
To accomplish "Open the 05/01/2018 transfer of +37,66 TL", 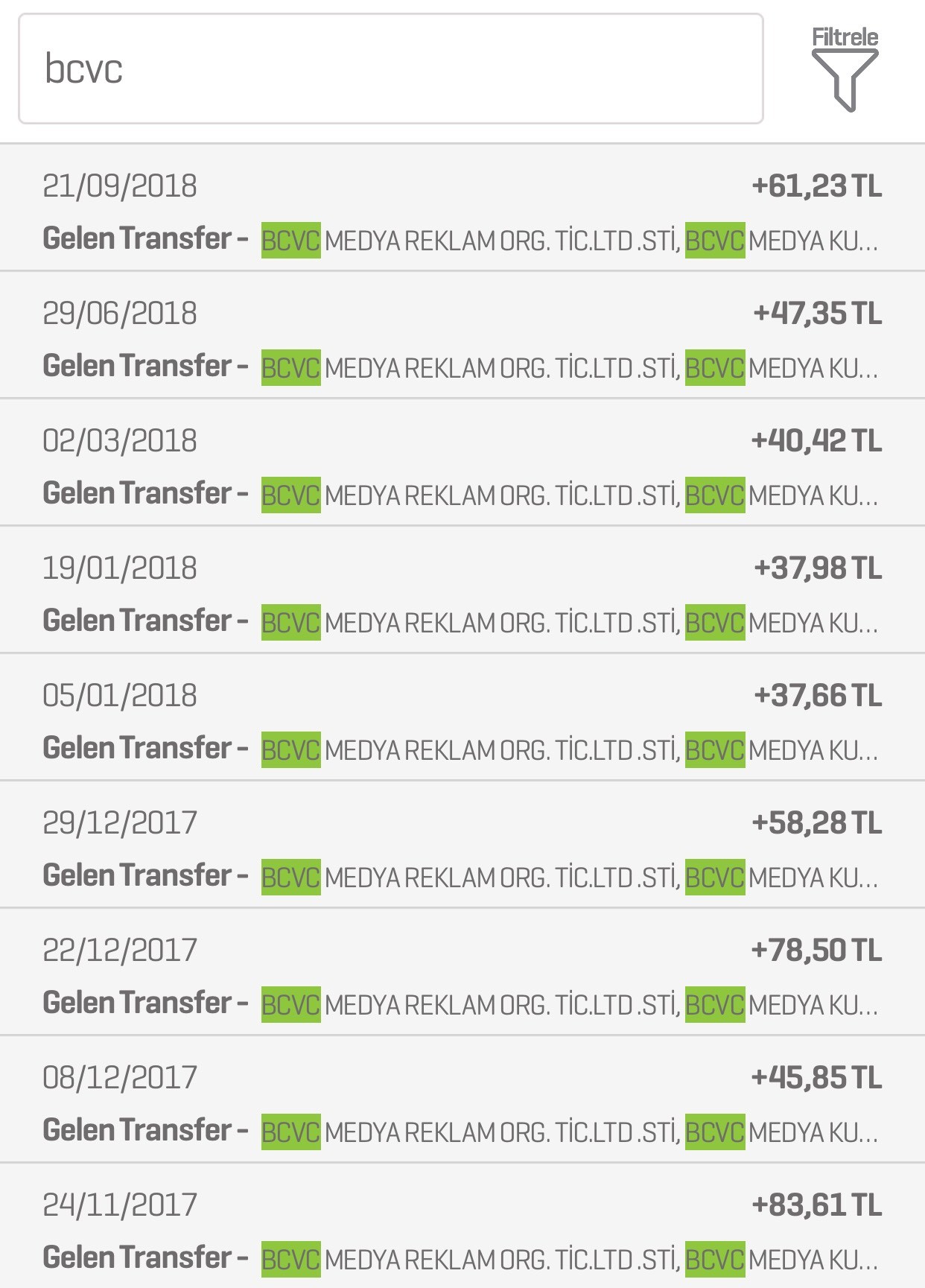I will coord(462,717).
